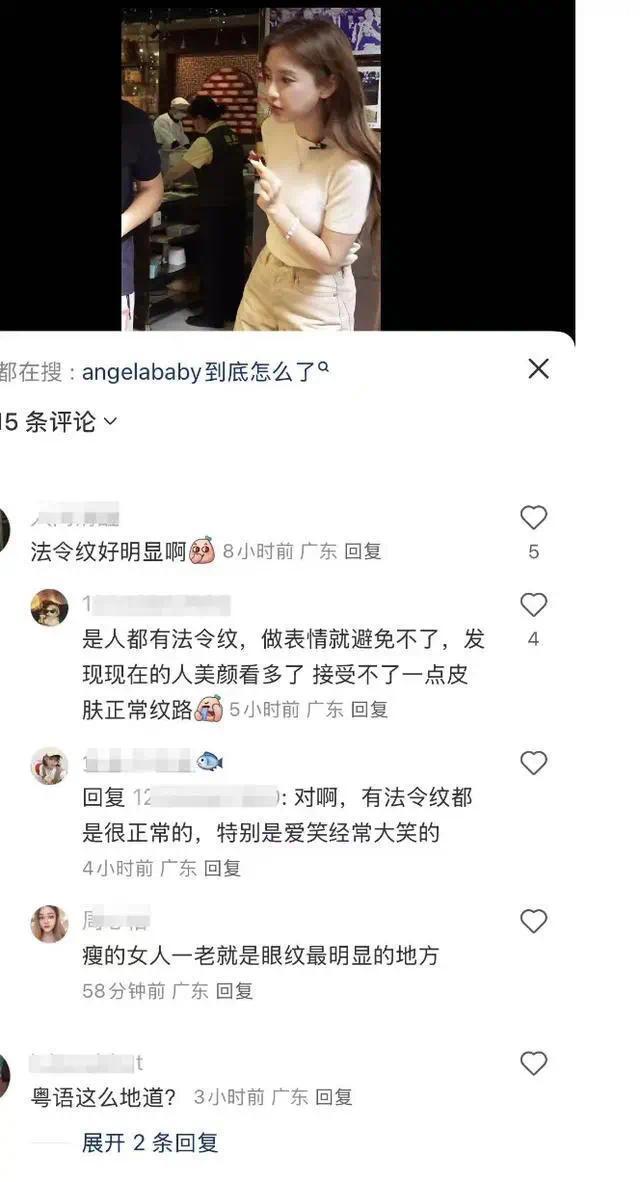
Task: Reply to the comment posted 4小时前
Action: [223, 868]
